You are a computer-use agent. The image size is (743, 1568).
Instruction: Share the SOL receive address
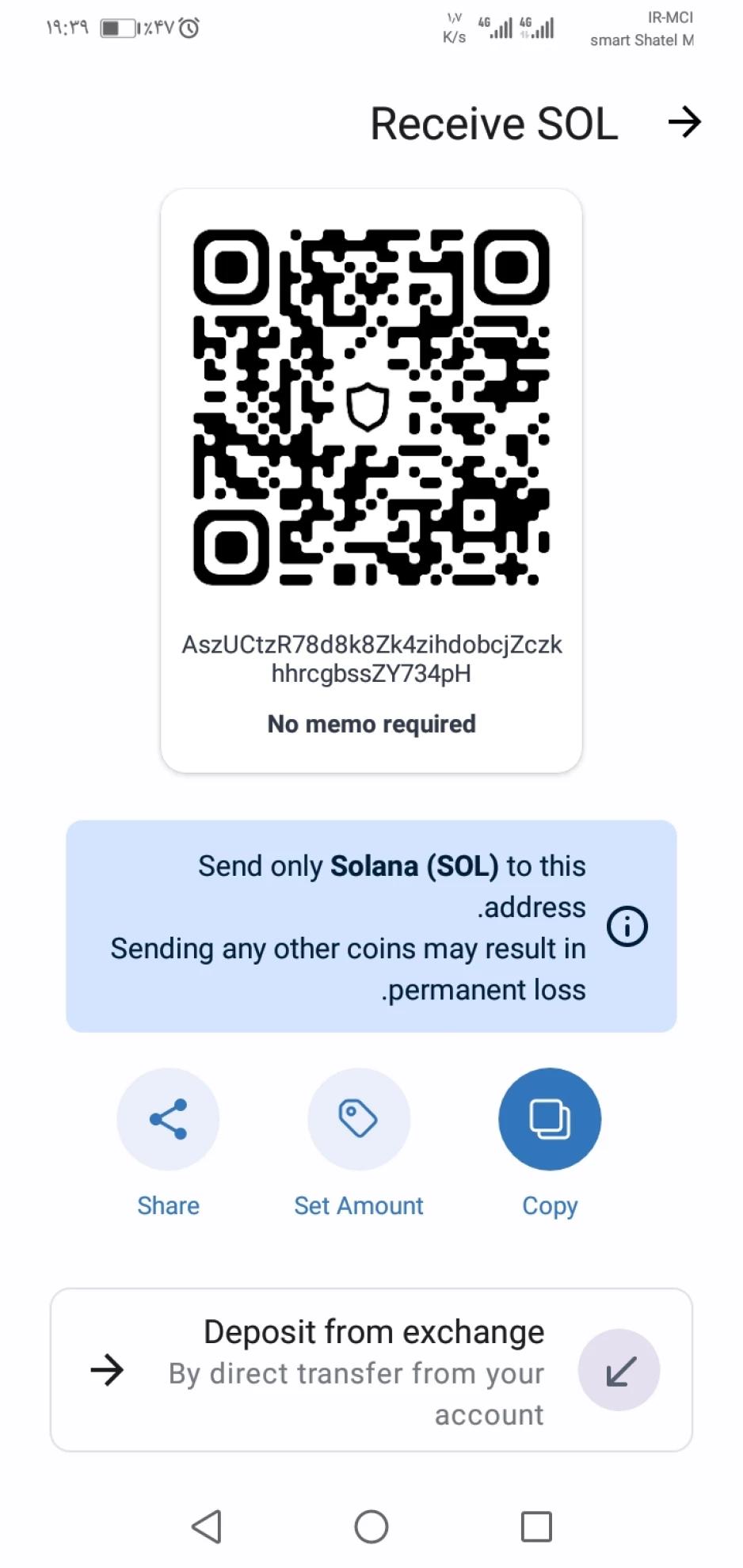pyautogui.click(x=168, y=1119)
